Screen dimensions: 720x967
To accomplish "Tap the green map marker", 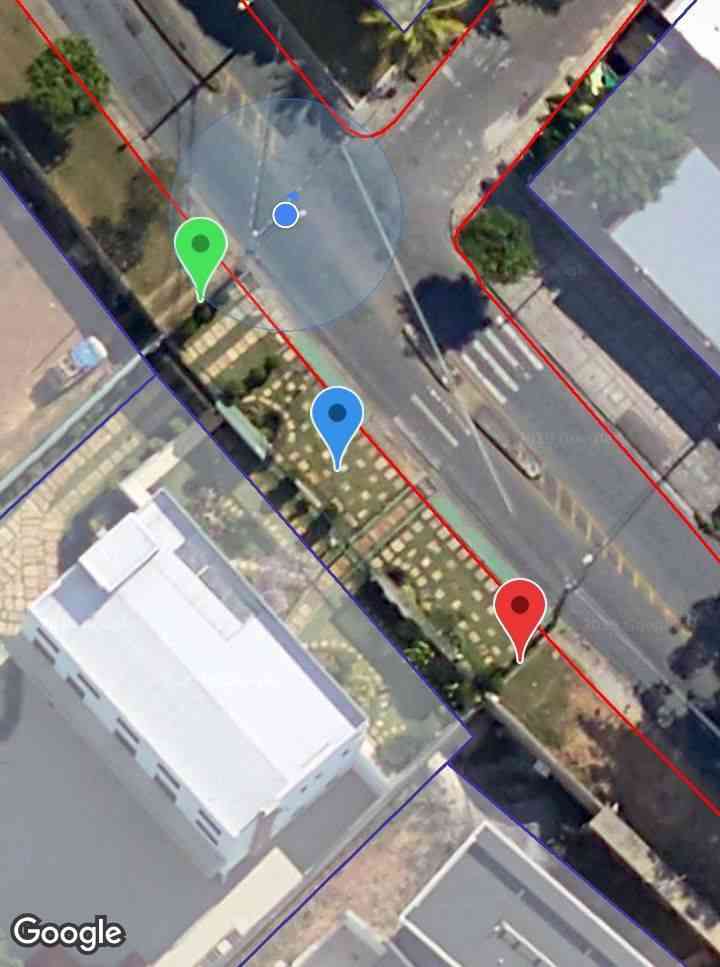I will point(201,248).
